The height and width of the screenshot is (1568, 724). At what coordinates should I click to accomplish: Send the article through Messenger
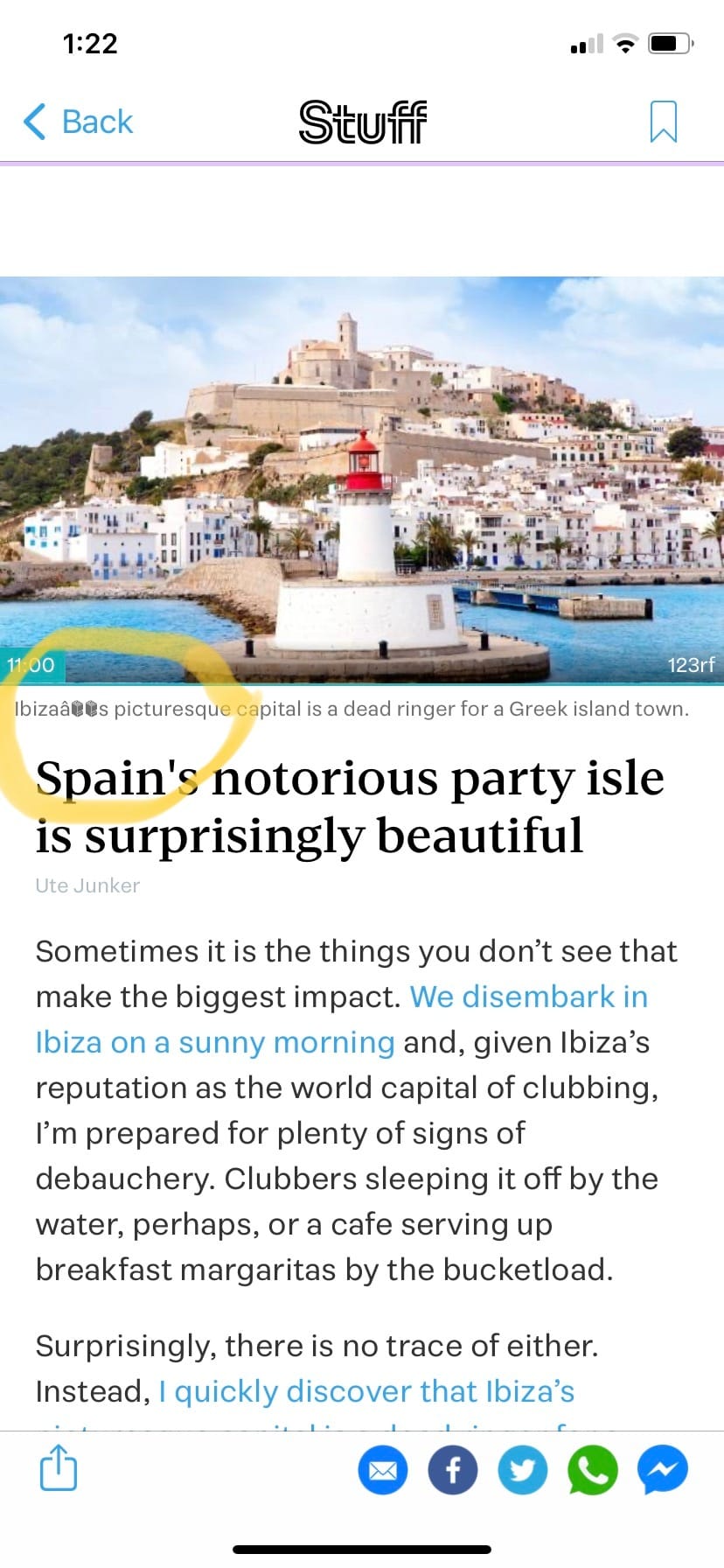(x=663, y=1470)
